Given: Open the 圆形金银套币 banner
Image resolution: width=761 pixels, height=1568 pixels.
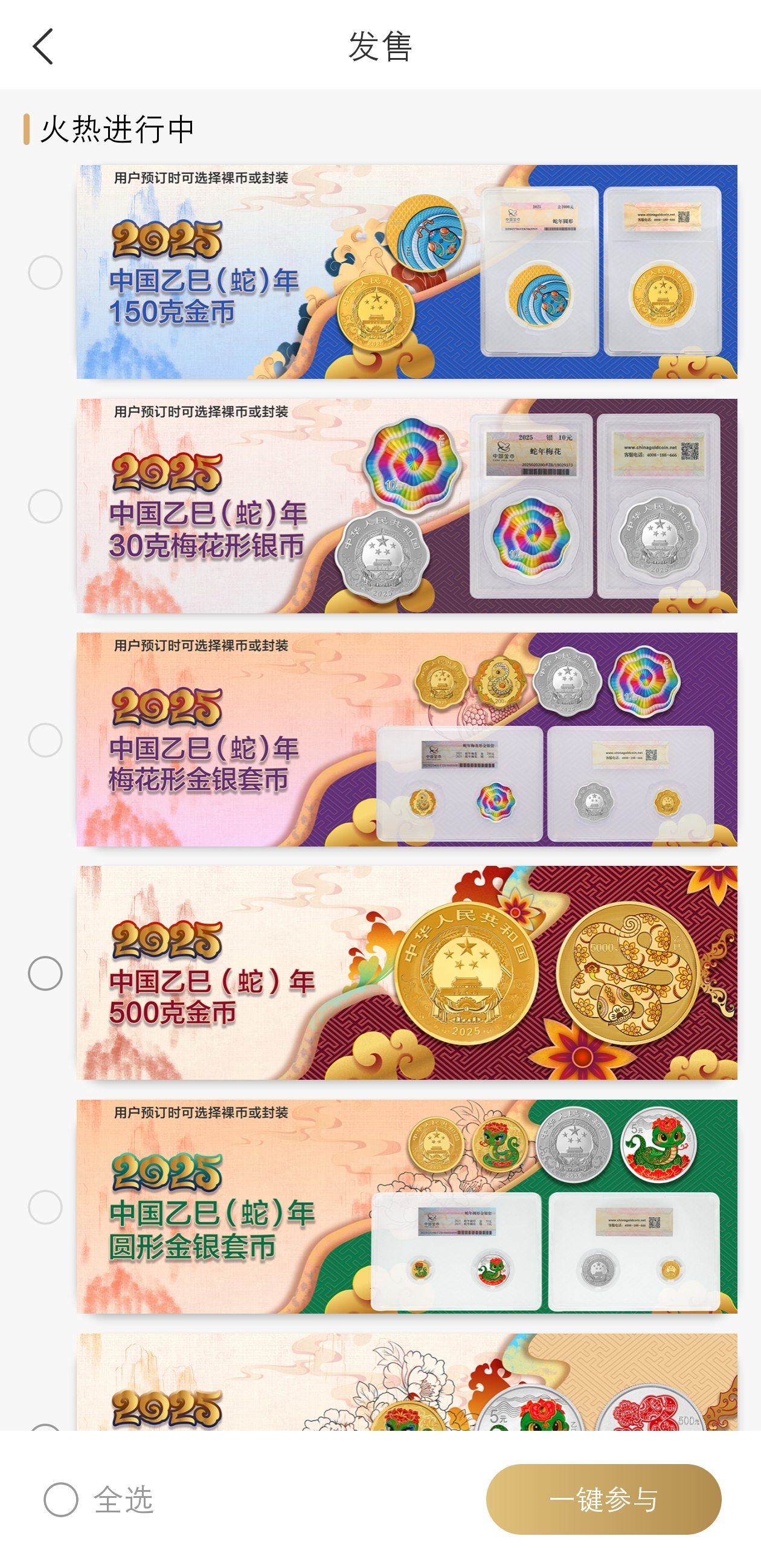Looking at the screenshot, I should coord(406,1207).
